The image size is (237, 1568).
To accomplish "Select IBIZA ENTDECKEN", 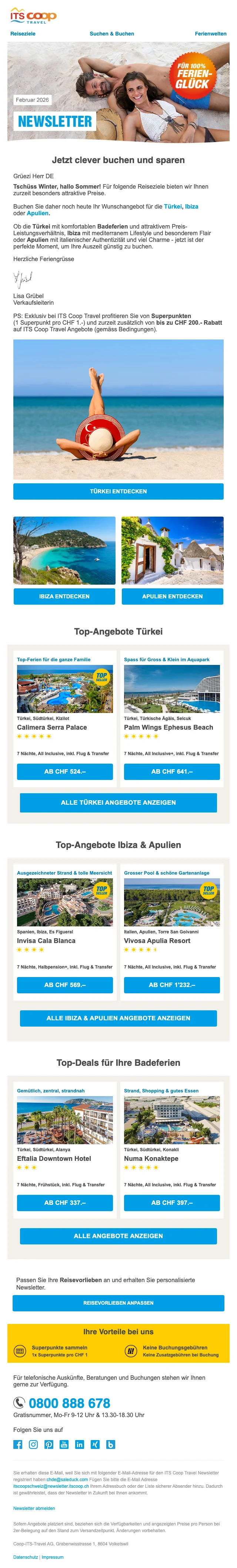I will [x=64, y=597].
